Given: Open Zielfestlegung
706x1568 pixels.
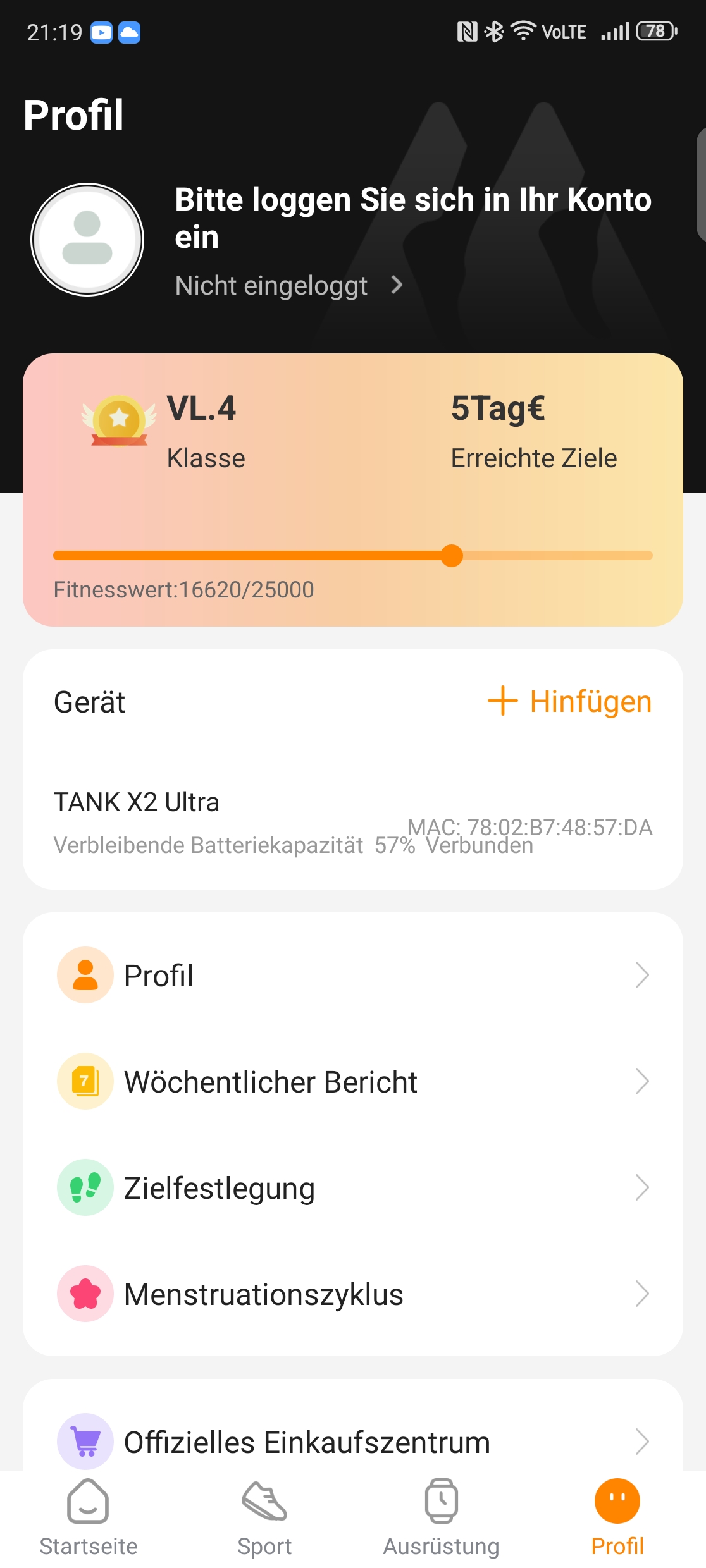Looking at the screenshot, I should (x=353, y=1187).
